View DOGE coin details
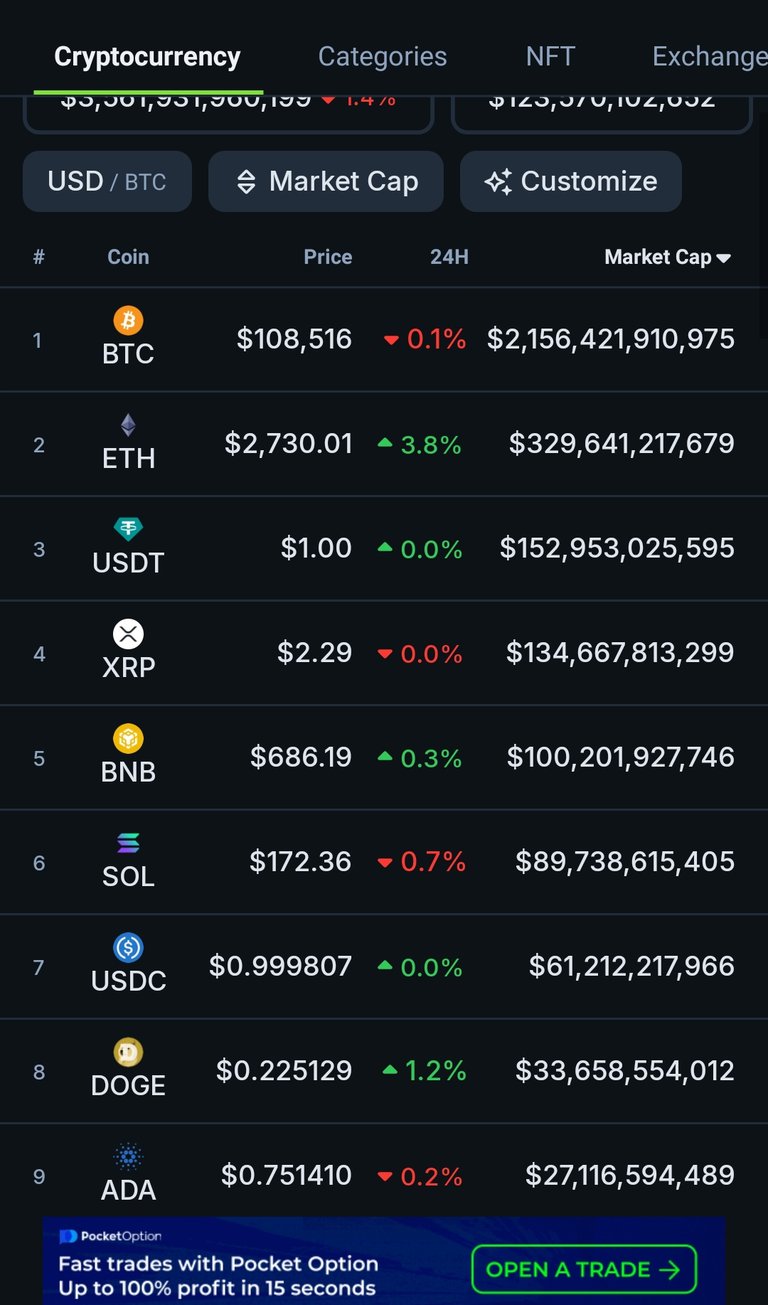 tap(384, 1071)
